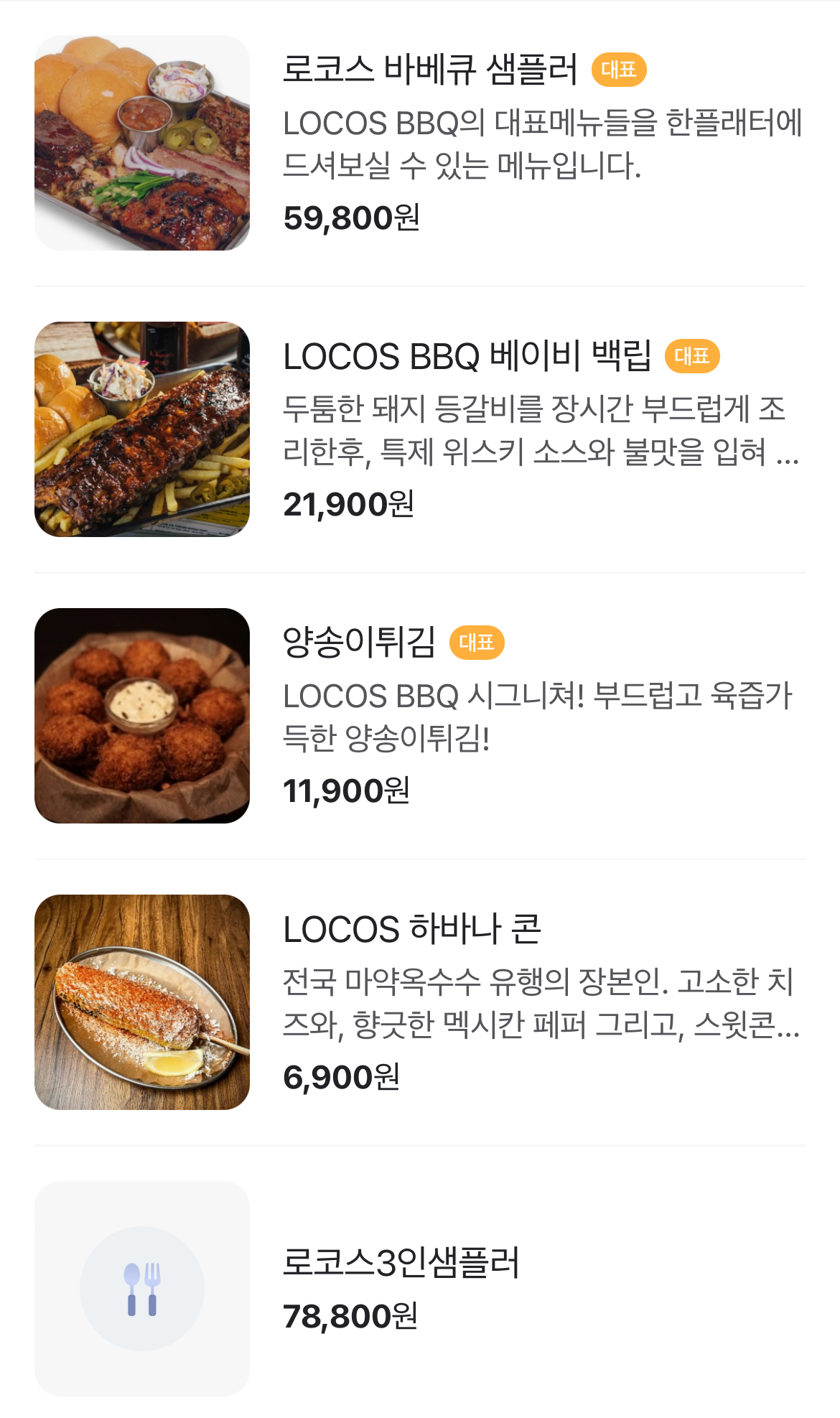
Task: Open LOCOS 하바나 콘 details
Action: (x=412, y=929)
